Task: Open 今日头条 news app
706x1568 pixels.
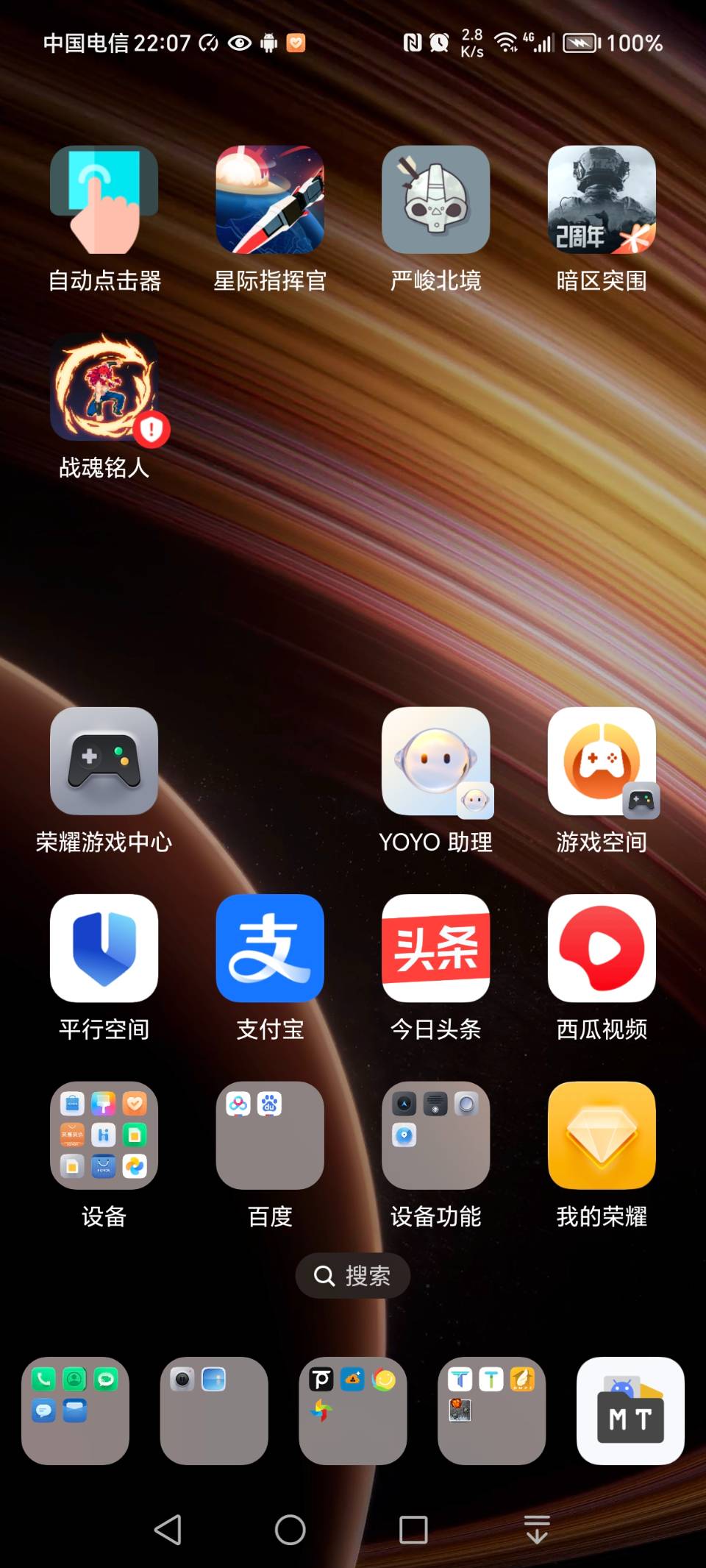Action: pos(435,948)
